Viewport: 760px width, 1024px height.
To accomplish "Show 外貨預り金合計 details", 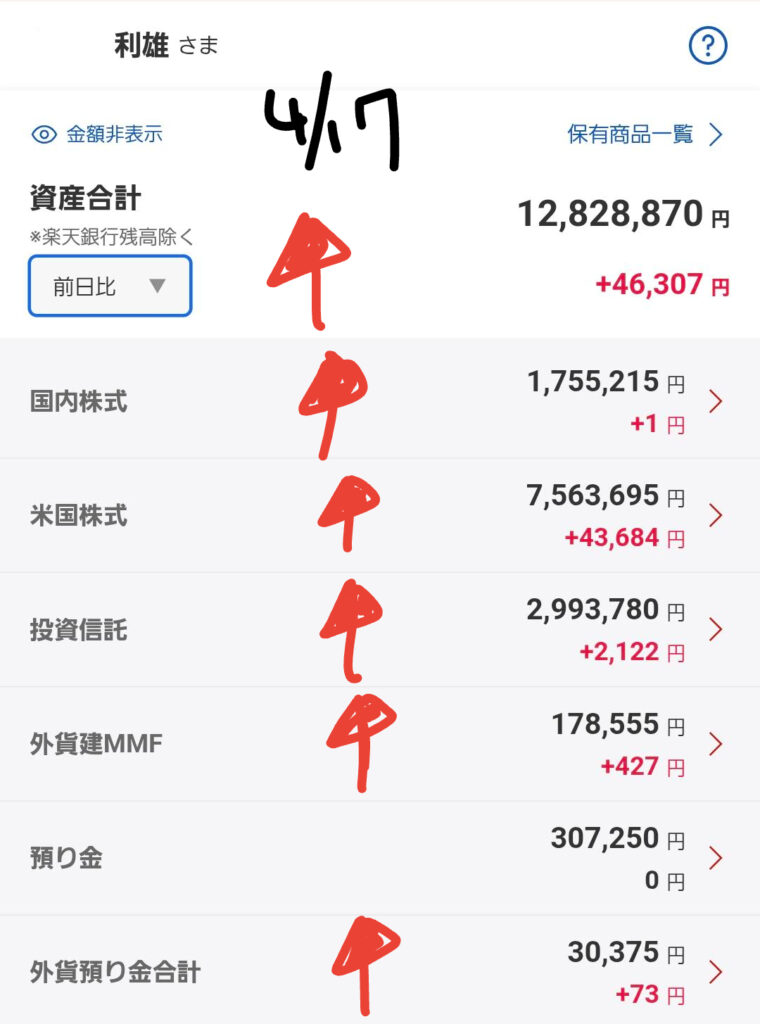I will [x=380, y=972].
